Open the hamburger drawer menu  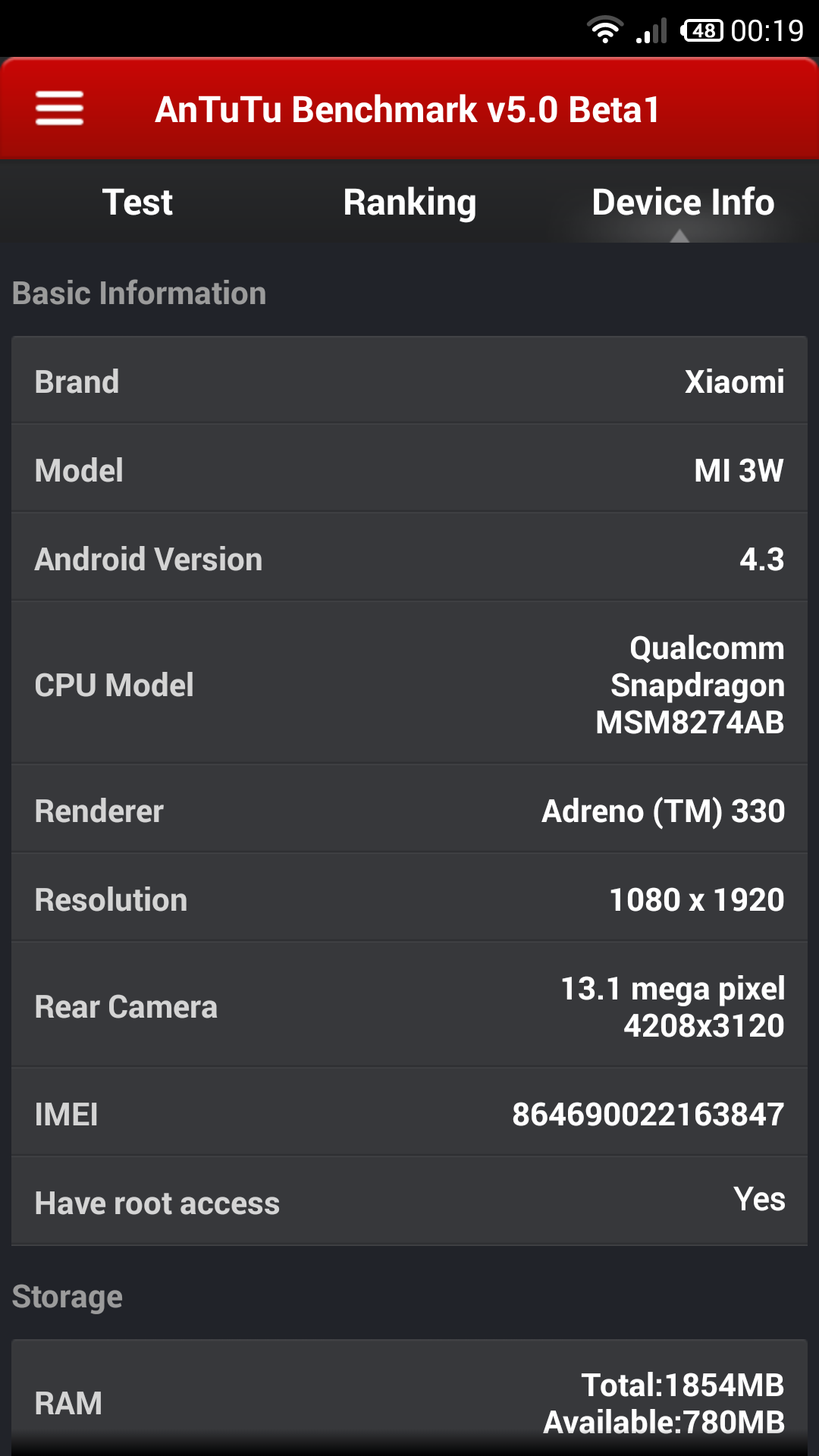click(59, 108)
